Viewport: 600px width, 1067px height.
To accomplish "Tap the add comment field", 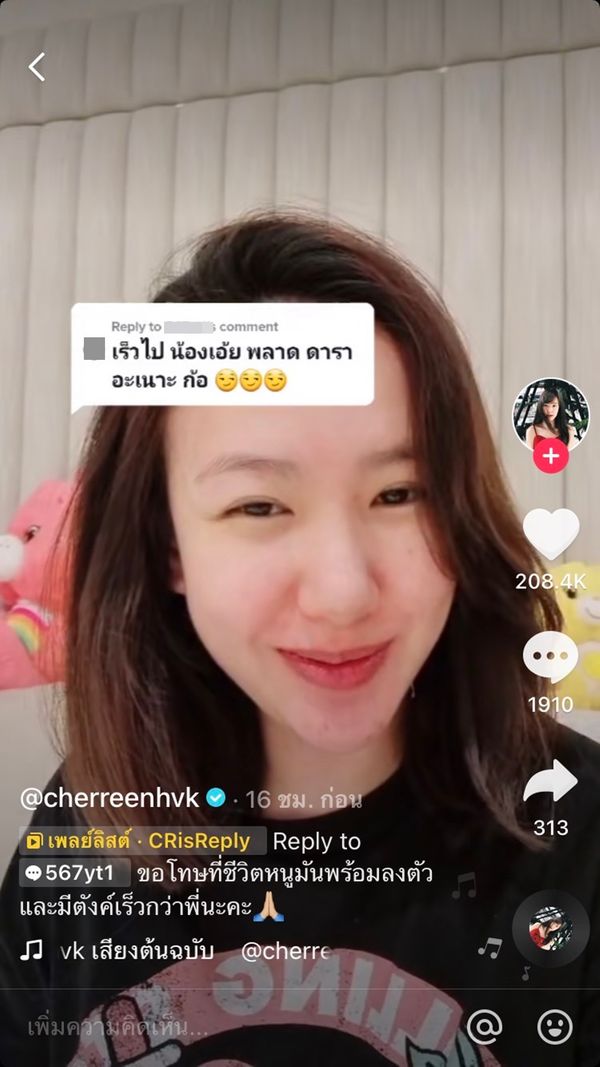I will 200,1027.
